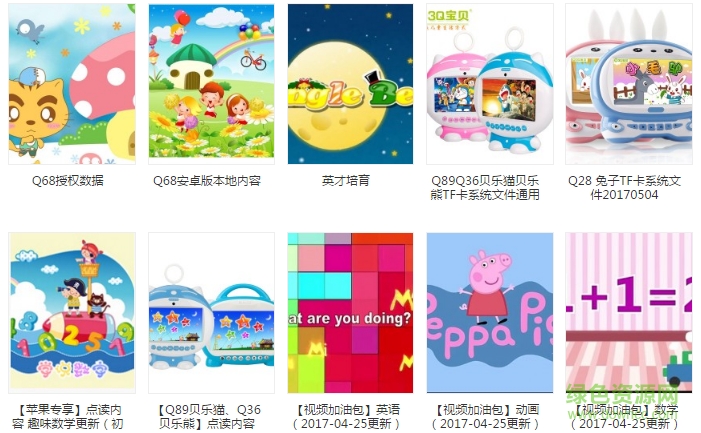Open Q89Q36贝乐猫贝乐熊TF卡系统文件通用
This screenshot has height=433, width=701.
point(489,84)
